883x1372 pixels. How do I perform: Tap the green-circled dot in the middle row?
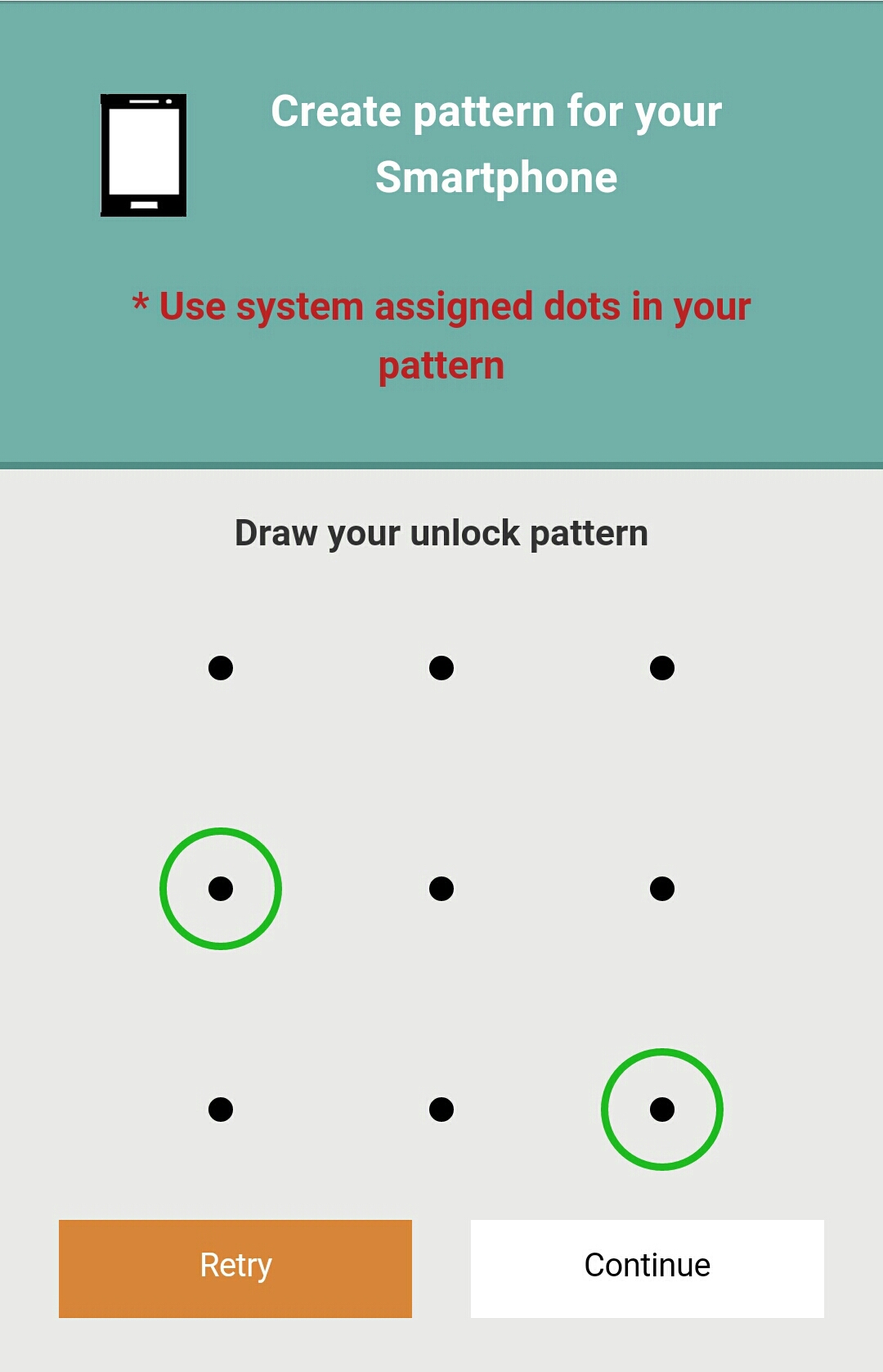tap(221, 889)
